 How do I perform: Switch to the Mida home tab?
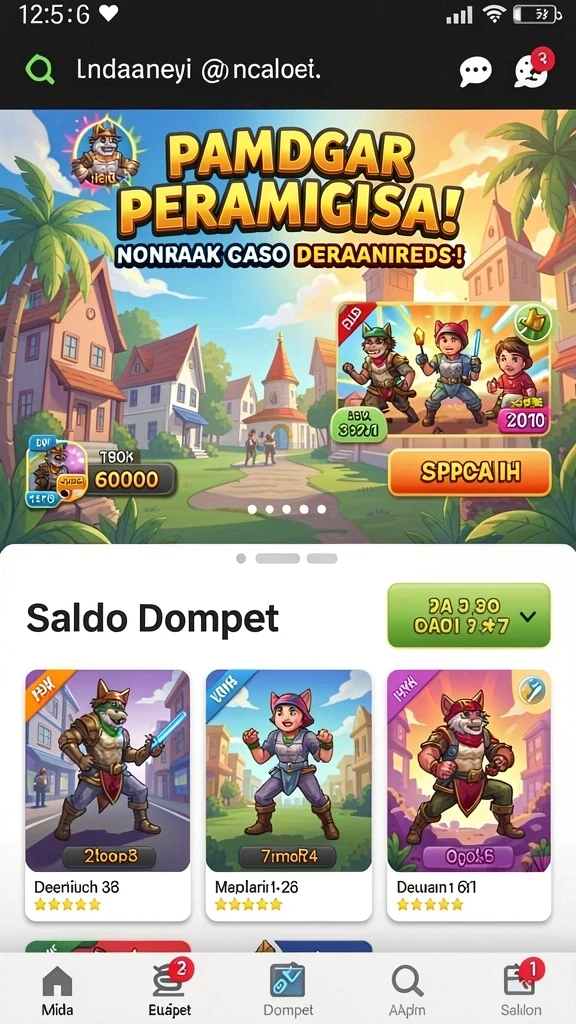(57, 989)
